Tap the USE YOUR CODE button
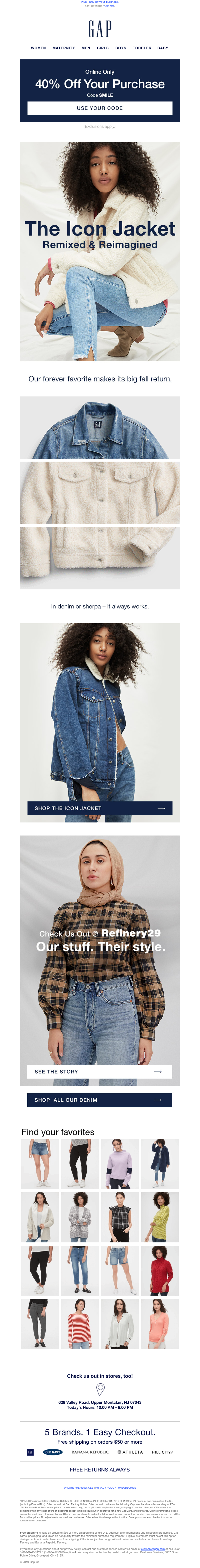Viewport: 200px width, 1568px height. pos(100,108)
